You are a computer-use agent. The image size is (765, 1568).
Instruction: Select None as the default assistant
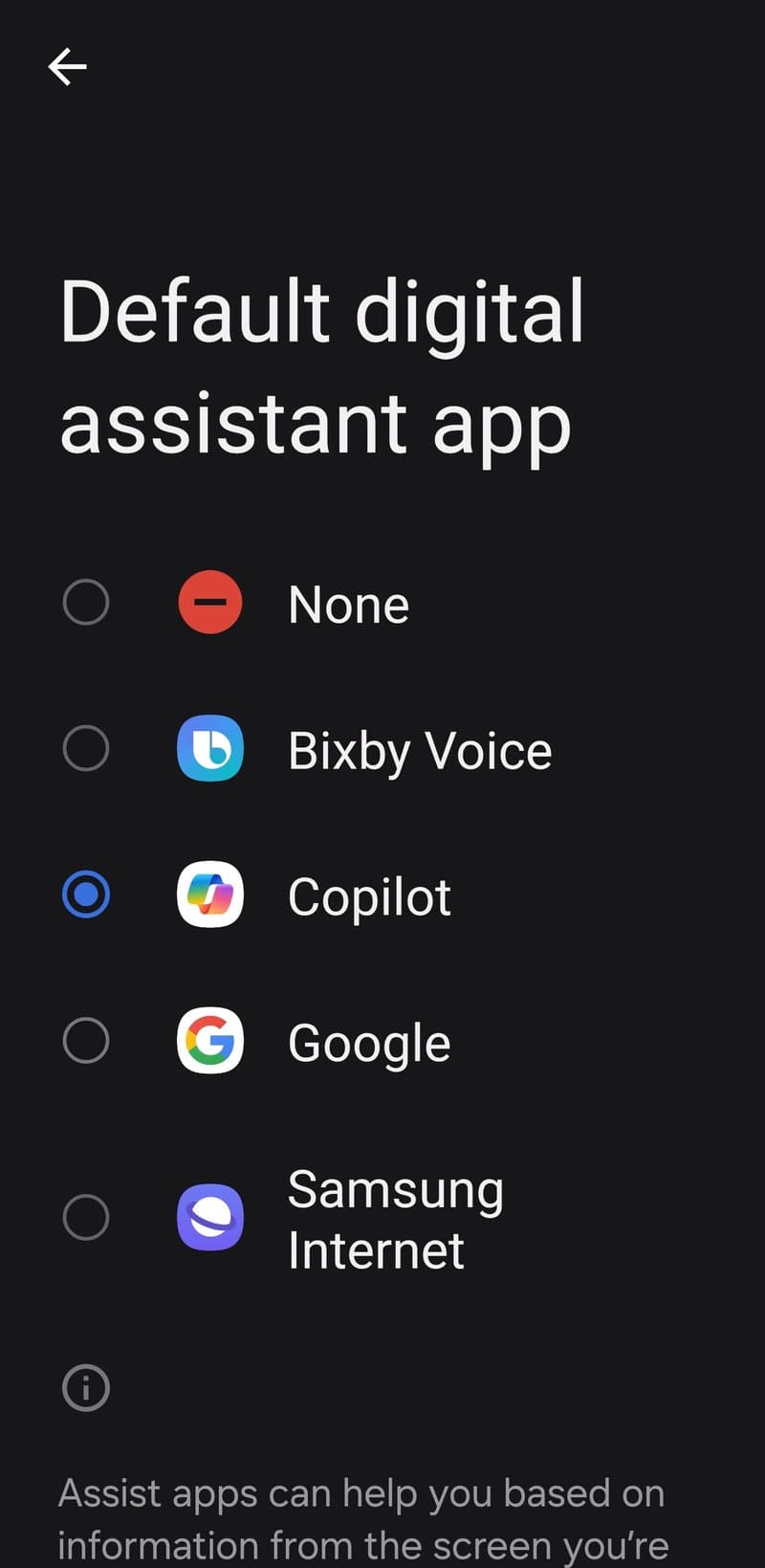86,604
